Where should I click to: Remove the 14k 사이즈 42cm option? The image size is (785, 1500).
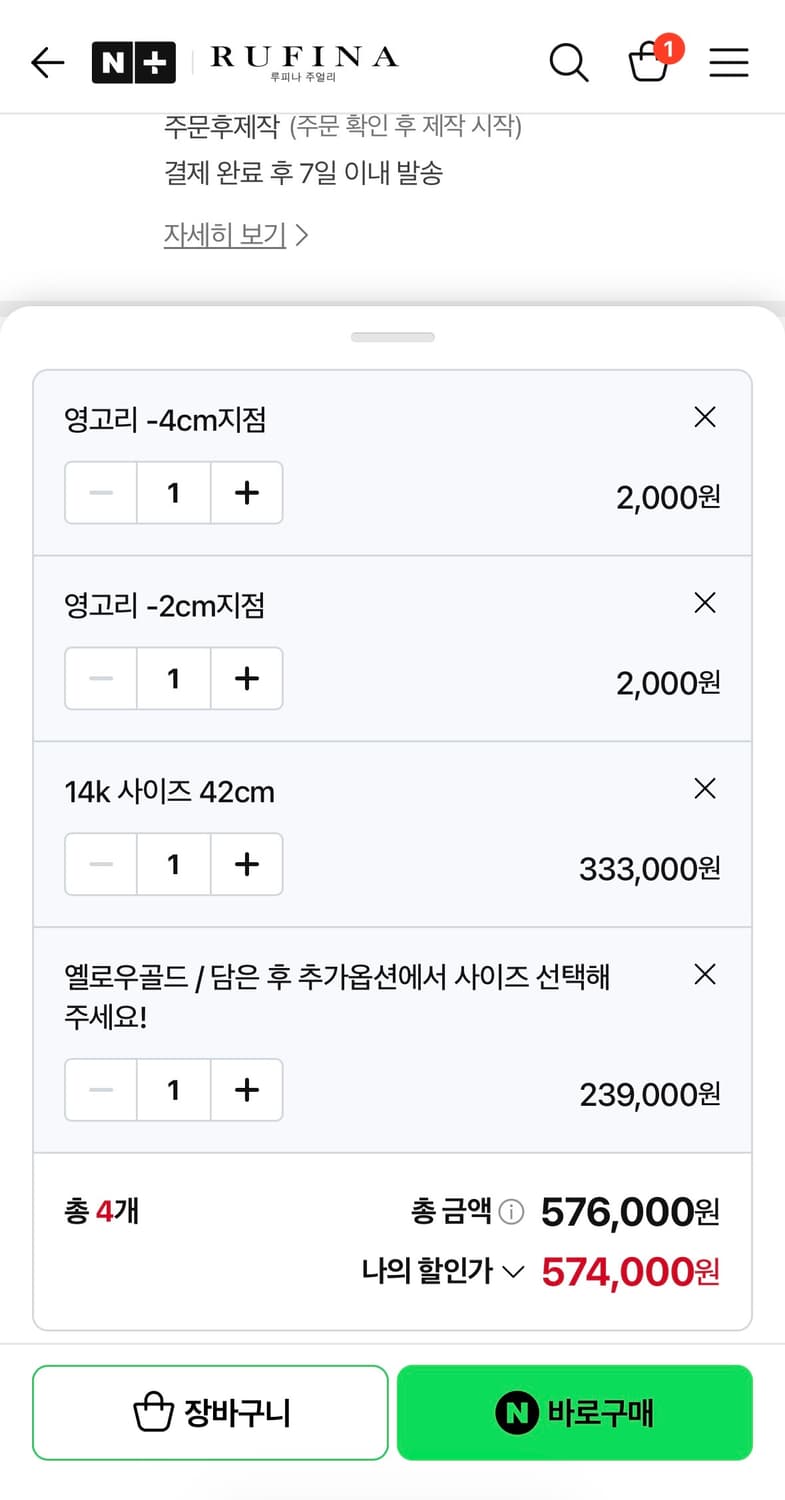(x=705, y=789)
